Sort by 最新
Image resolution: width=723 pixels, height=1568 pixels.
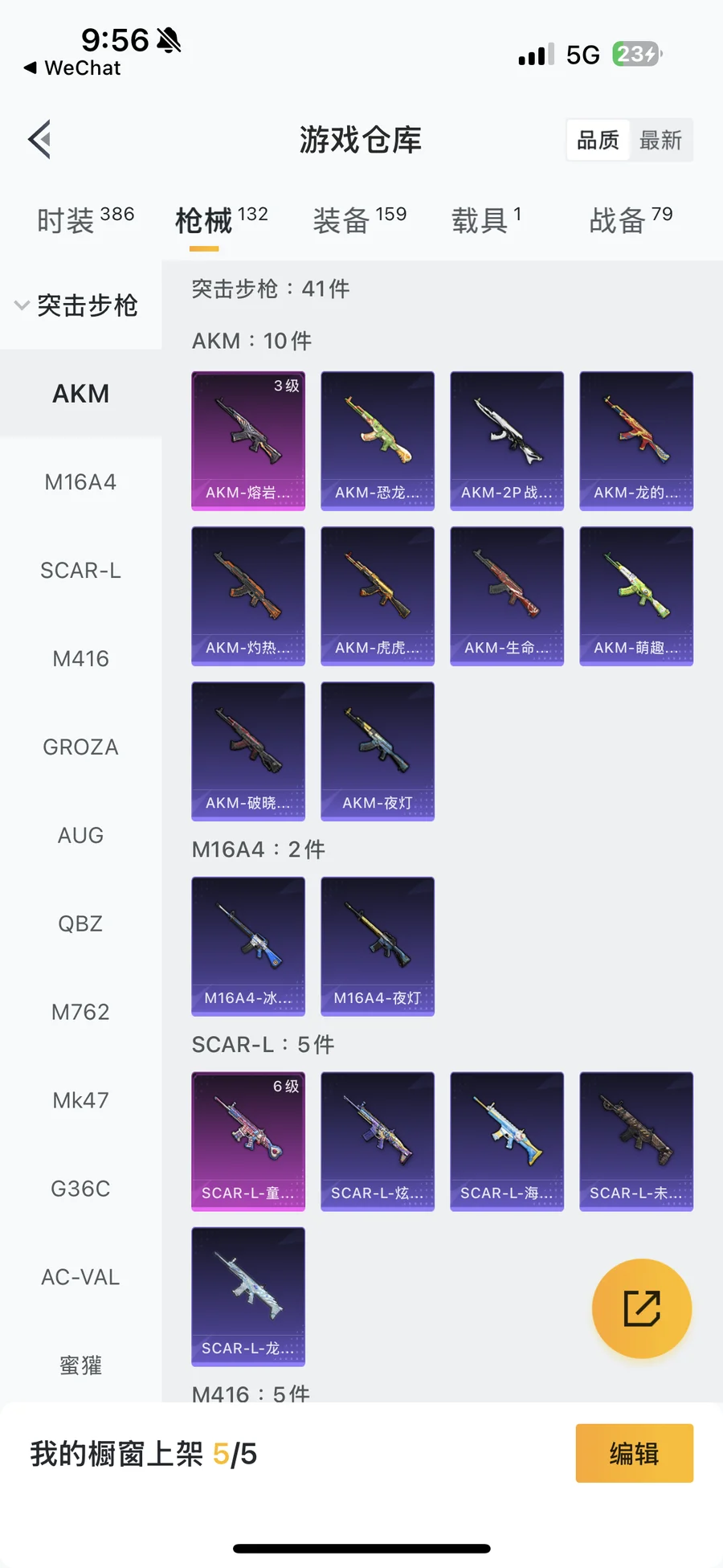pyautogui.click(x=660, y=141)
